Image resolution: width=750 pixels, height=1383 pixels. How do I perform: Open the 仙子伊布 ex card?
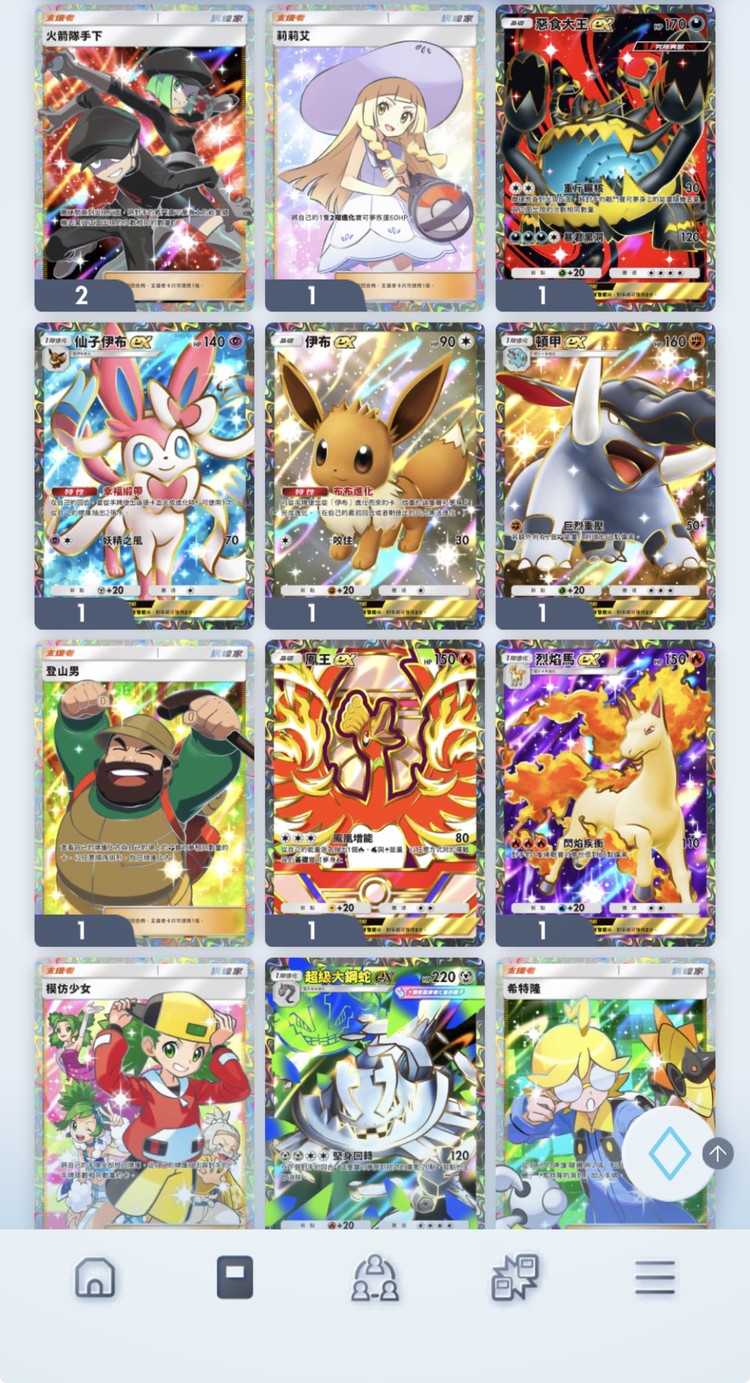click(x=144, y=472)
